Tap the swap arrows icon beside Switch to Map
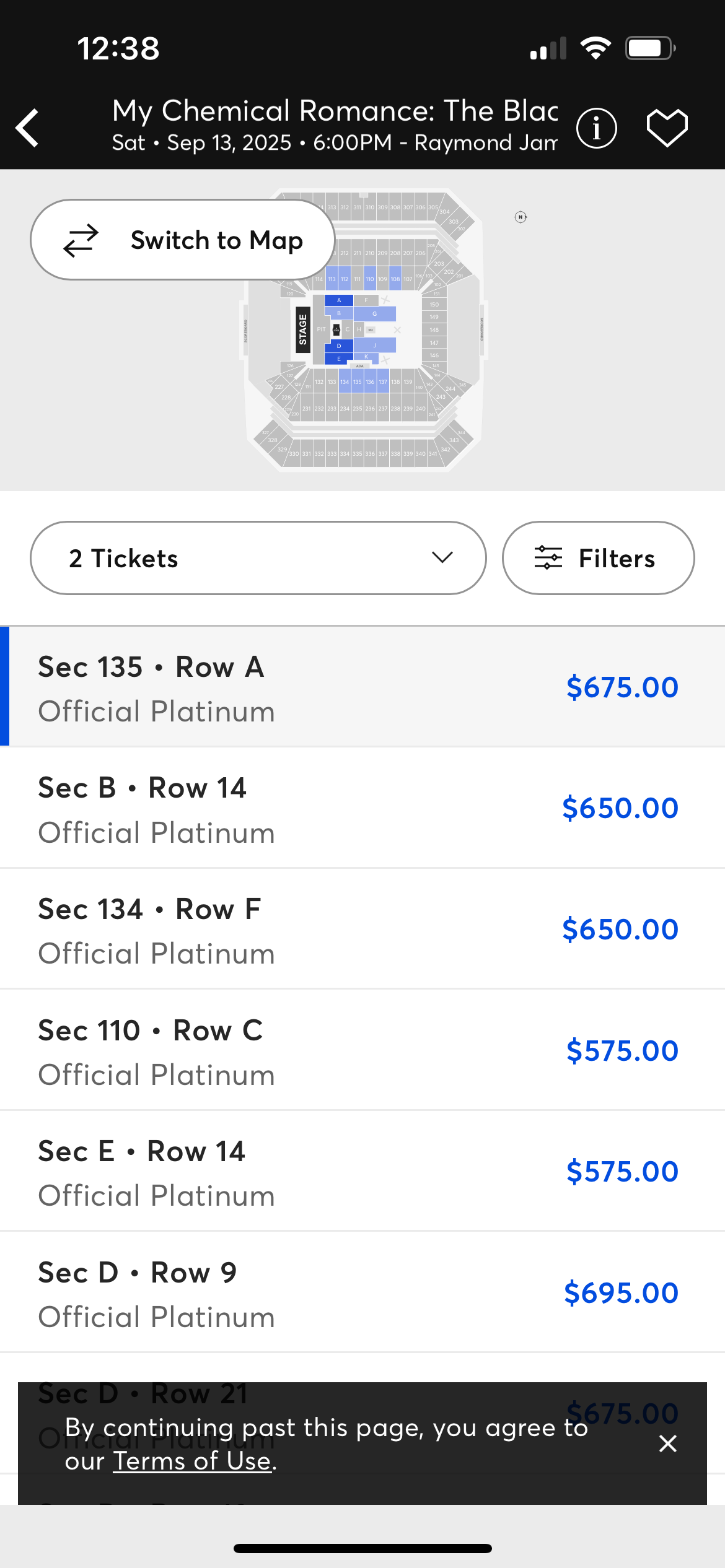The image size is (725, 1568). pyautogui.click(x=82, y=240)
